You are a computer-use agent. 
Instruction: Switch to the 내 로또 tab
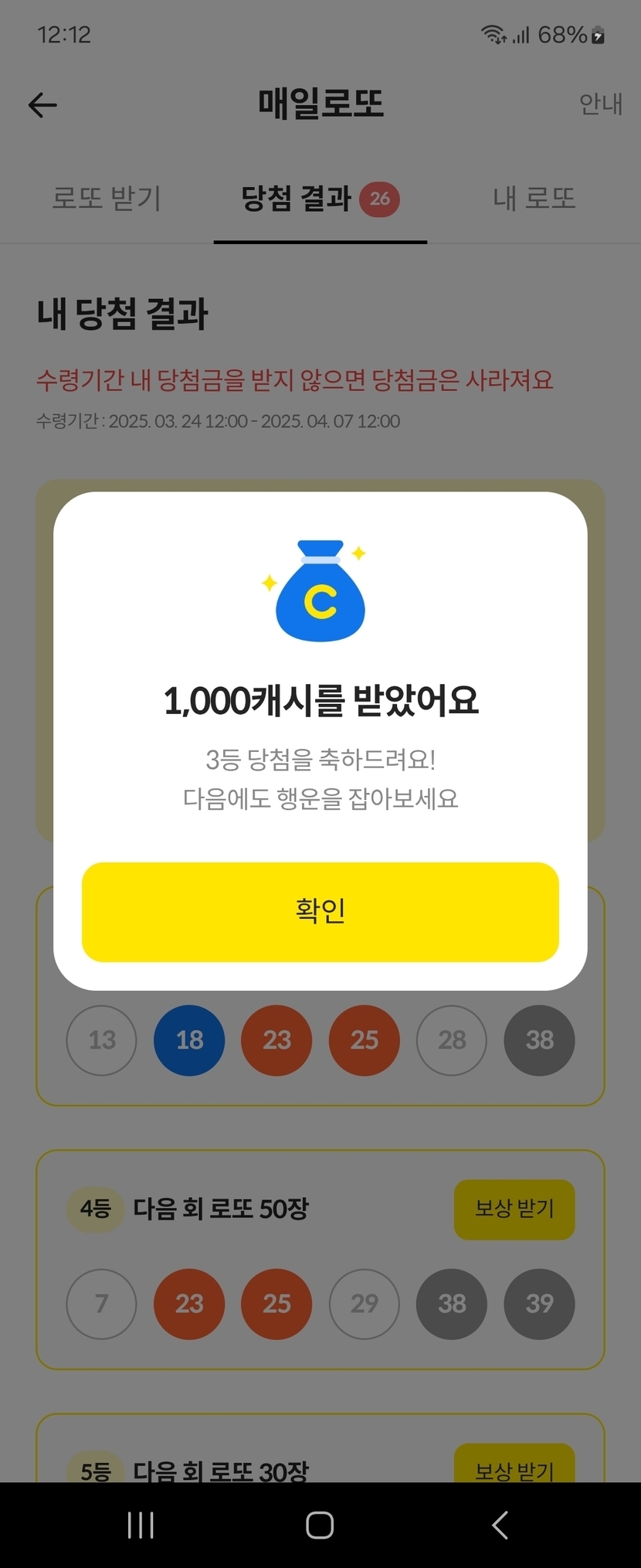534,199
